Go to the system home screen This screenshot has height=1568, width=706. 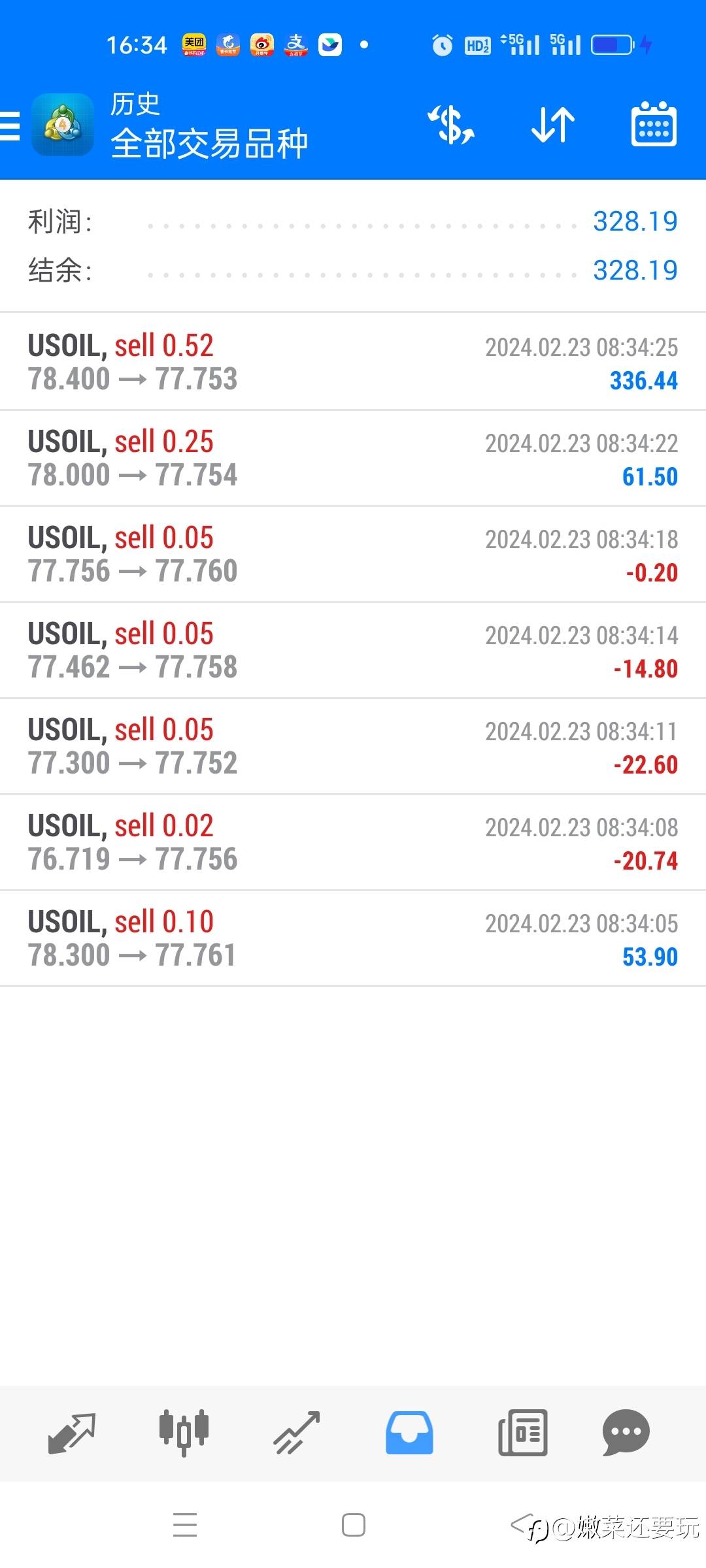click(354, 1525)
